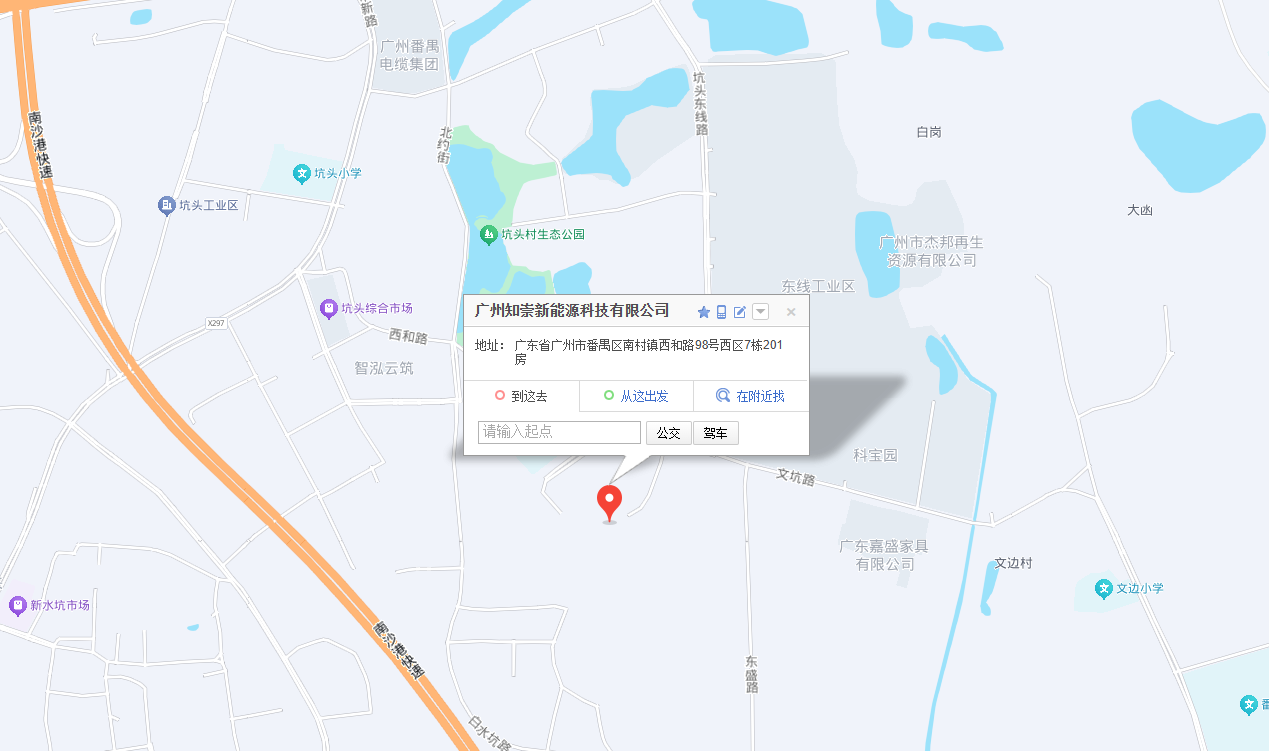Switch to the 从这出发 tab
The image size is (1269, 751).
[x=636, y=396]
